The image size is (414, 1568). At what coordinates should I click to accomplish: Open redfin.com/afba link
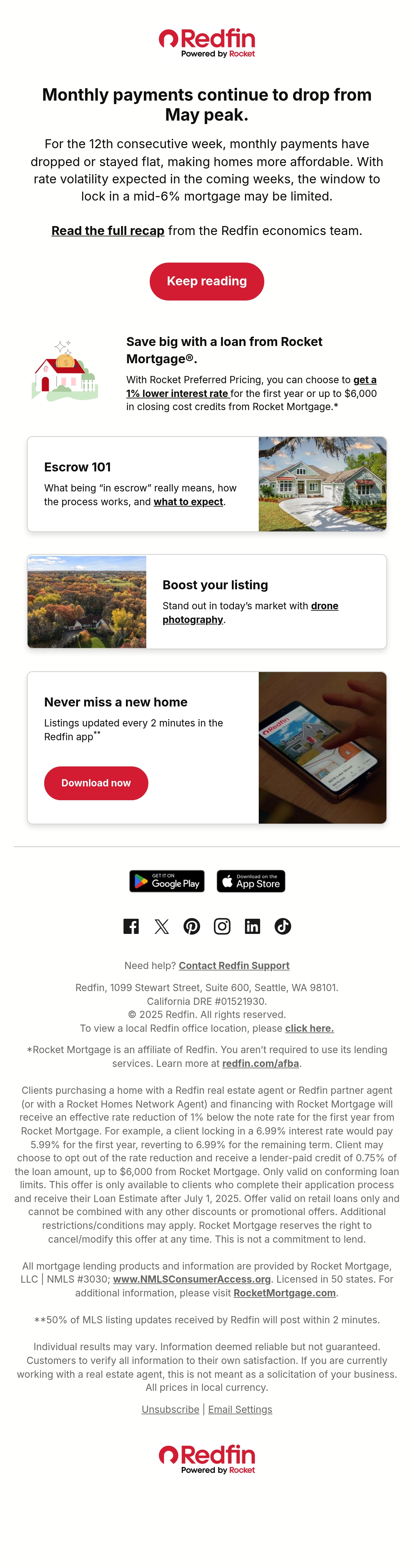260,1063
